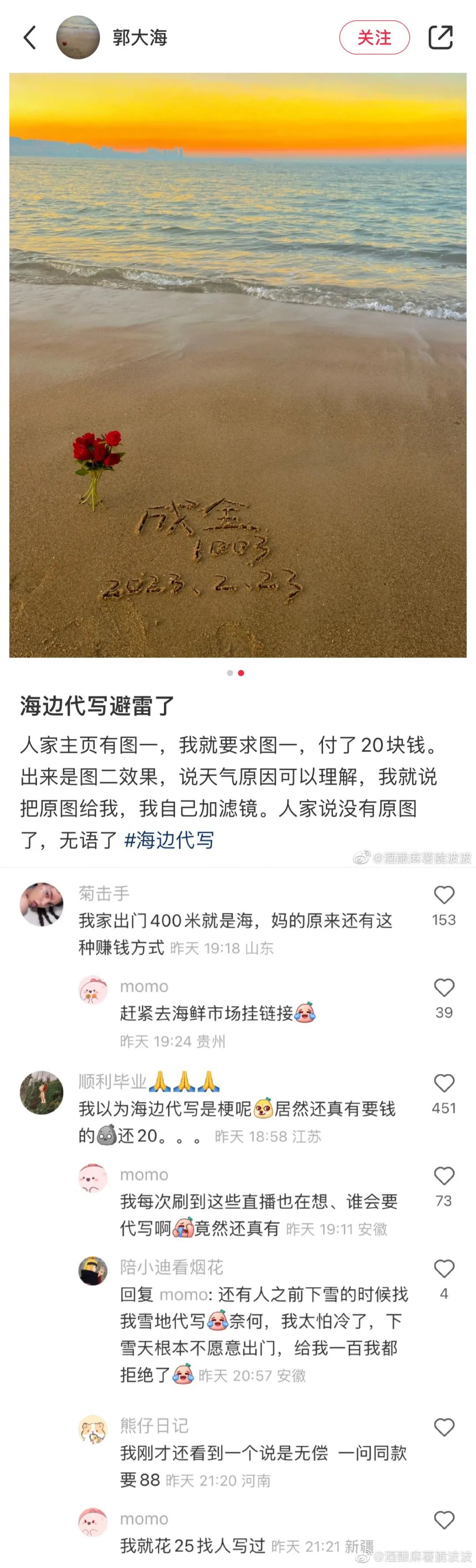Image resolution: width=476 pixels, height=1568 pixels.
Task: Like momo's reply about 直播 with 73 likes
Action: 444,1175
